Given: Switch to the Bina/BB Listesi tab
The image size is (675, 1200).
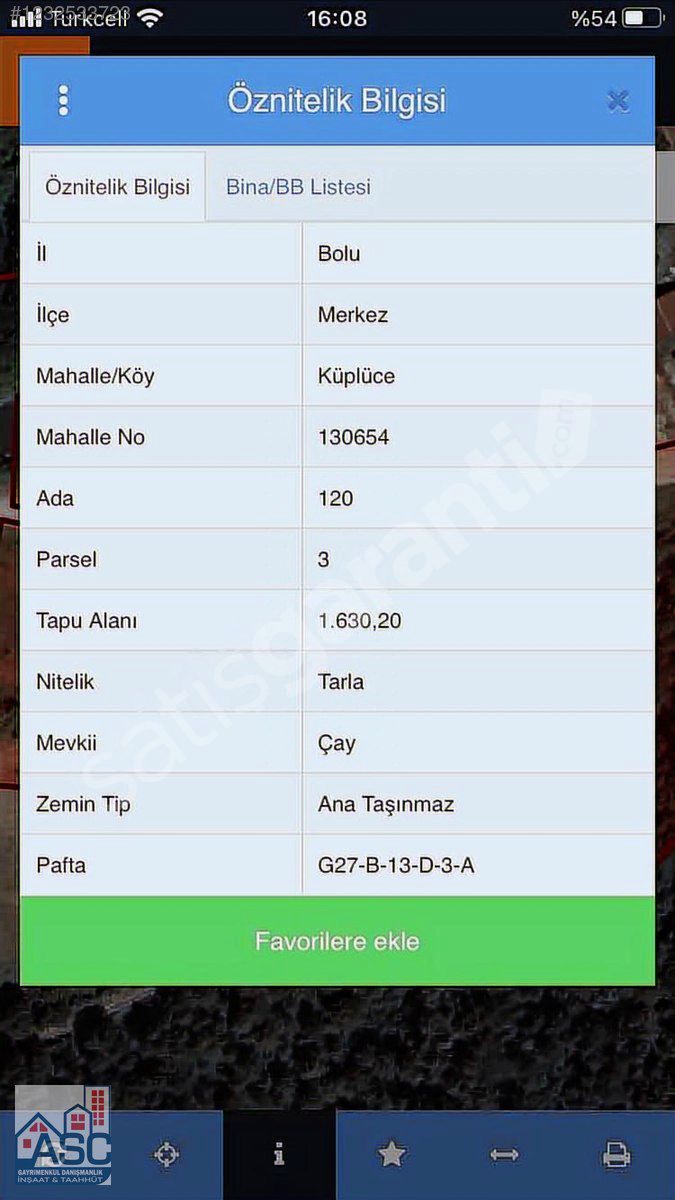Looking at the screenshot, I should click(x=298, y=187).
